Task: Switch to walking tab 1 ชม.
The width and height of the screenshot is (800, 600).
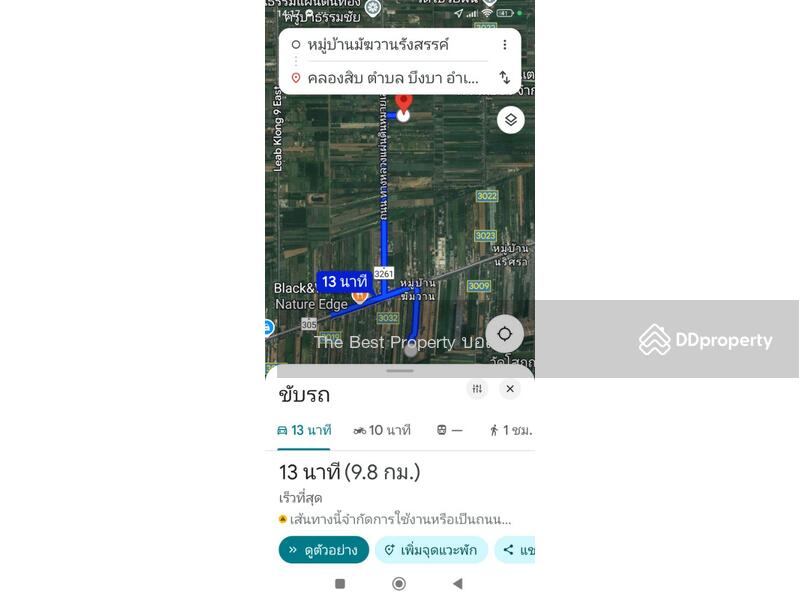Action: point(510,430)
